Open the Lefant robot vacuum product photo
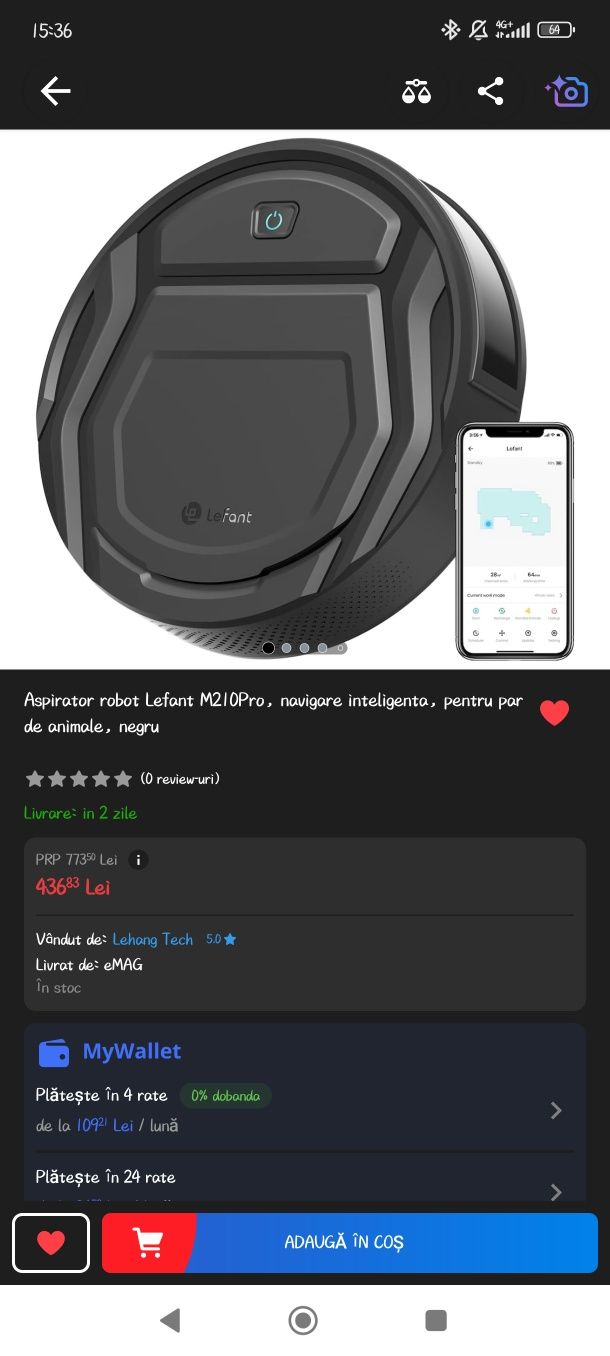Screen dimensions: 610x1356 [x=290, y=400]
